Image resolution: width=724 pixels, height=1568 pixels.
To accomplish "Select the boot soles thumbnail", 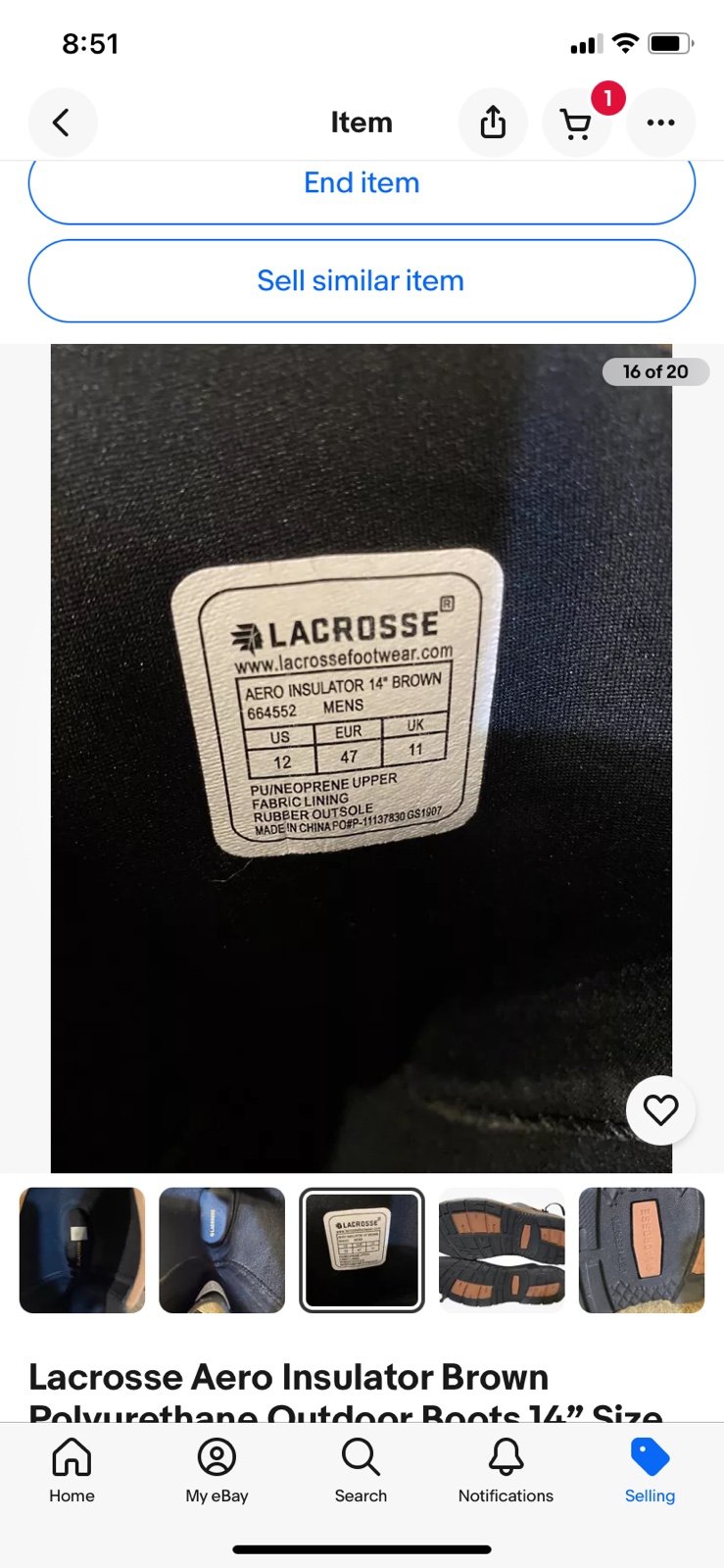I will pyautogui.click(x=502, y=1250).
